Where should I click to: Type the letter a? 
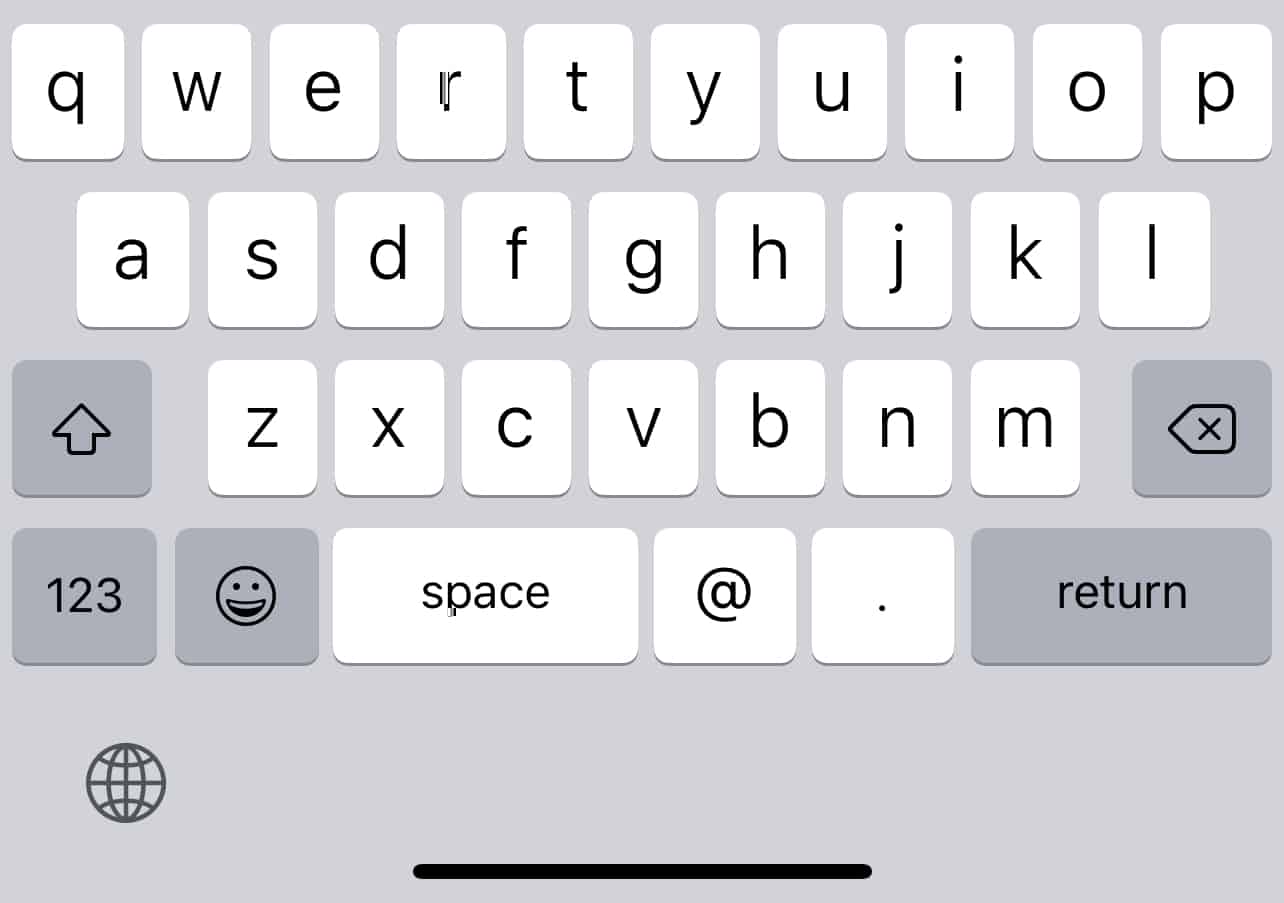click(x=132, y=259)
